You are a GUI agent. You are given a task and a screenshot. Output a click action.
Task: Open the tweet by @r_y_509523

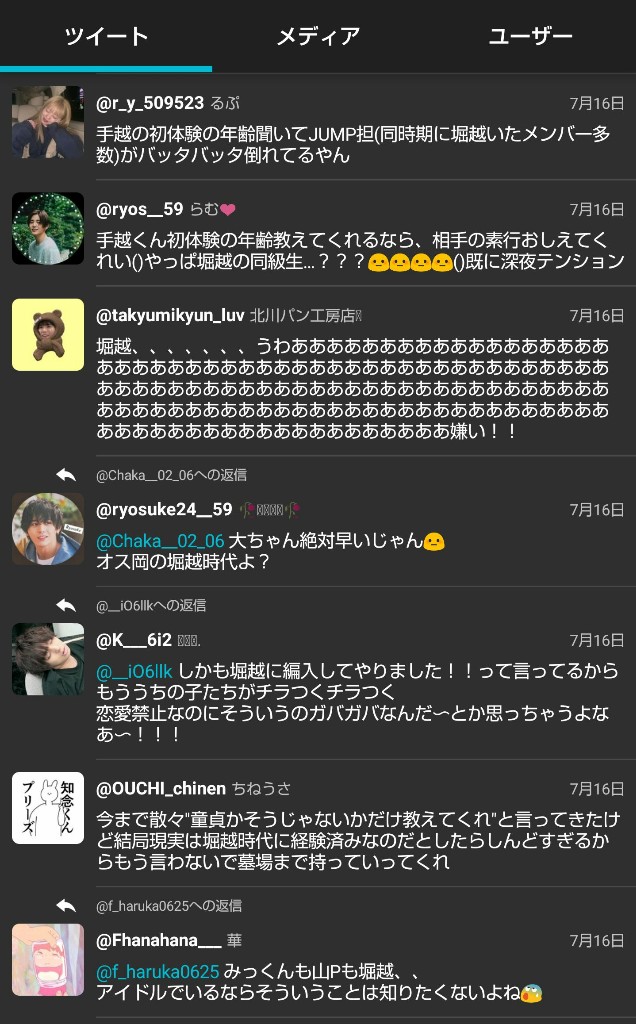coord(355,144)
